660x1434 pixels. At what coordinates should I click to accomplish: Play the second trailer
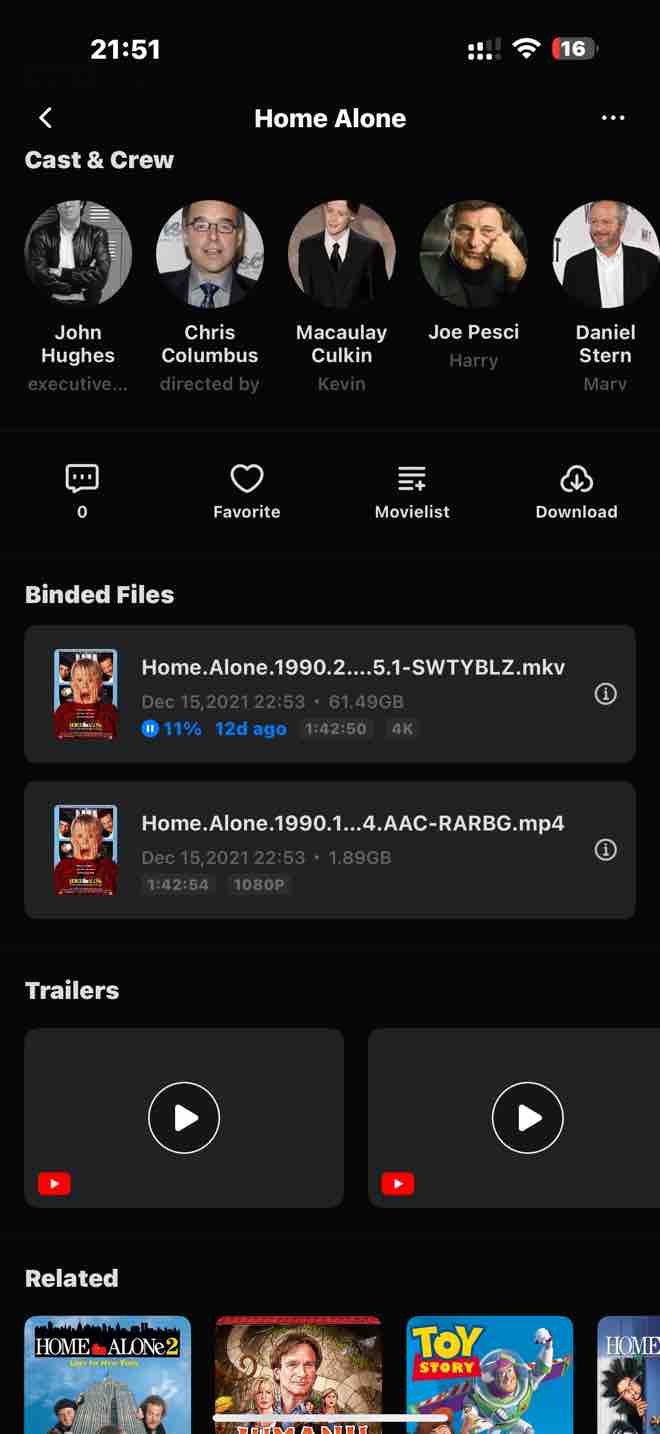coord(527,1117)
